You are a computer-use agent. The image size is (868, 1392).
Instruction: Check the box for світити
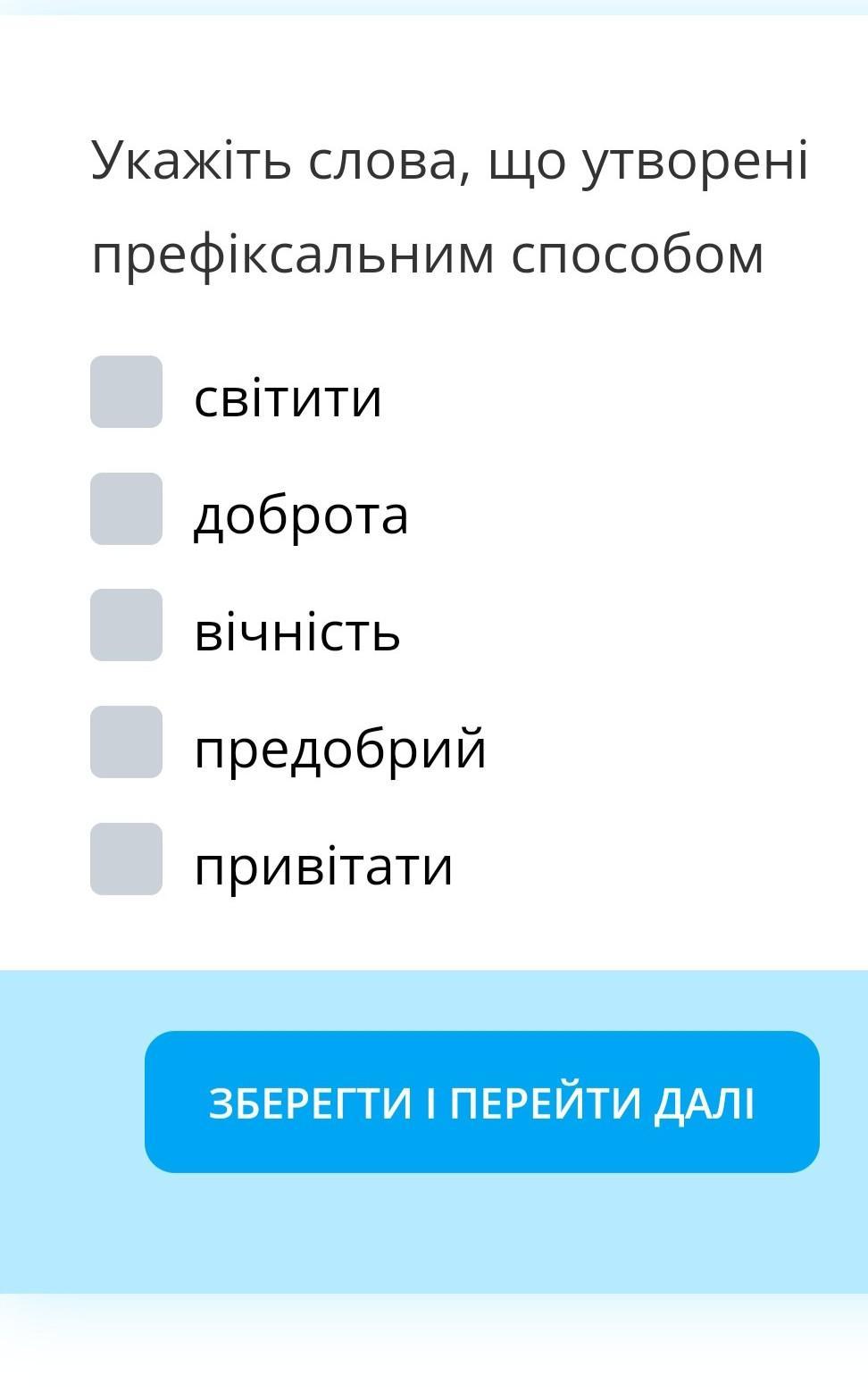(x=126, y=392)
